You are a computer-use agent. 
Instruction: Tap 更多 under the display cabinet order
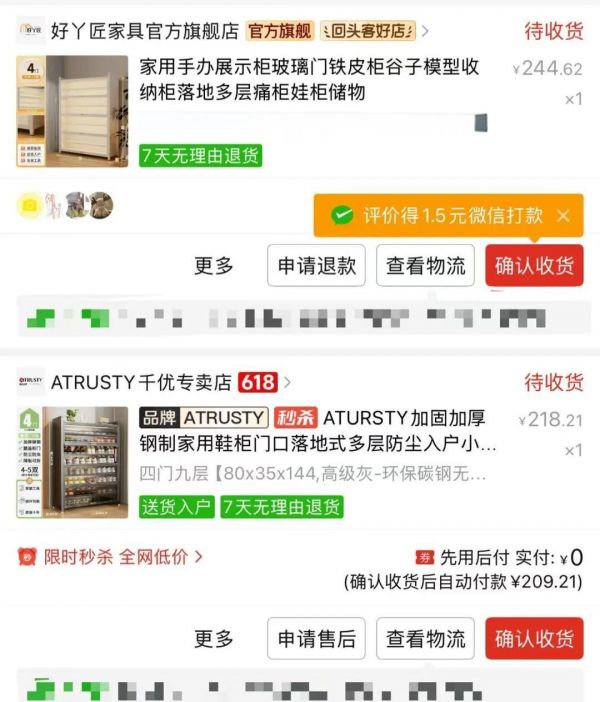tap(213, 266)
